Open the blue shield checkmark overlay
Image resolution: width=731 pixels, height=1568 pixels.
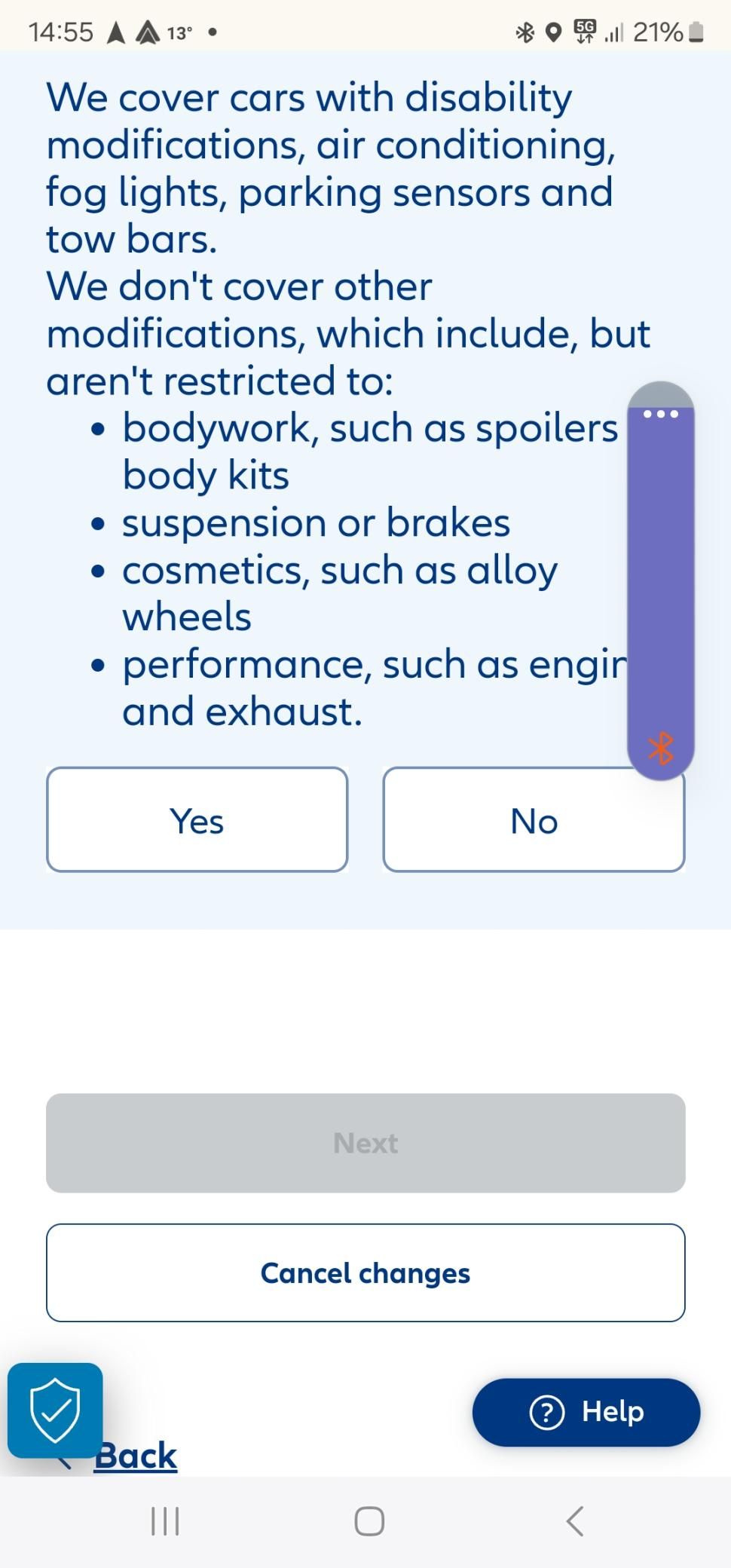(x=55, y=1410)
